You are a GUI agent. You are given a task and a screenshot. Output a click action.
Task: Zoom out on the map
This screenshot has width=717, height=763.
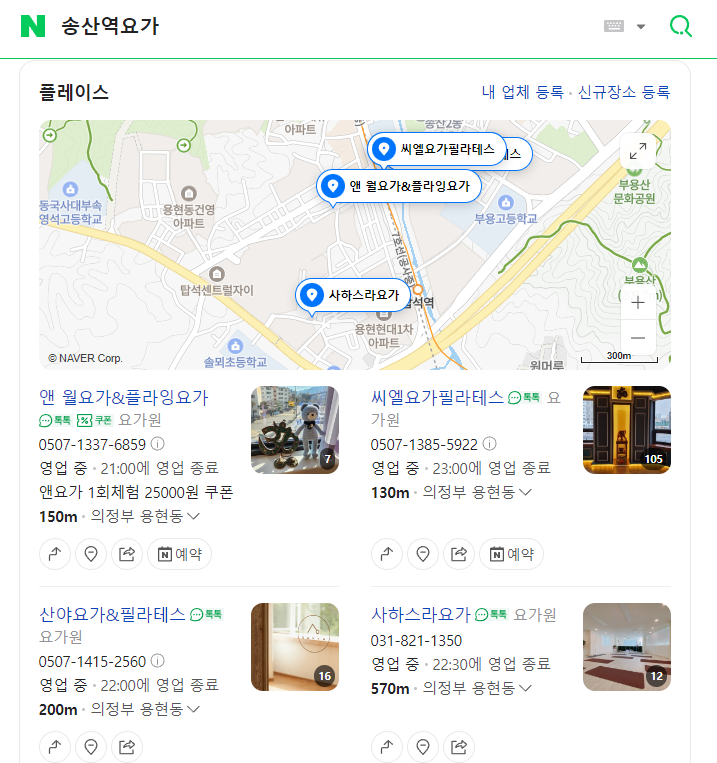click(638, 337)
